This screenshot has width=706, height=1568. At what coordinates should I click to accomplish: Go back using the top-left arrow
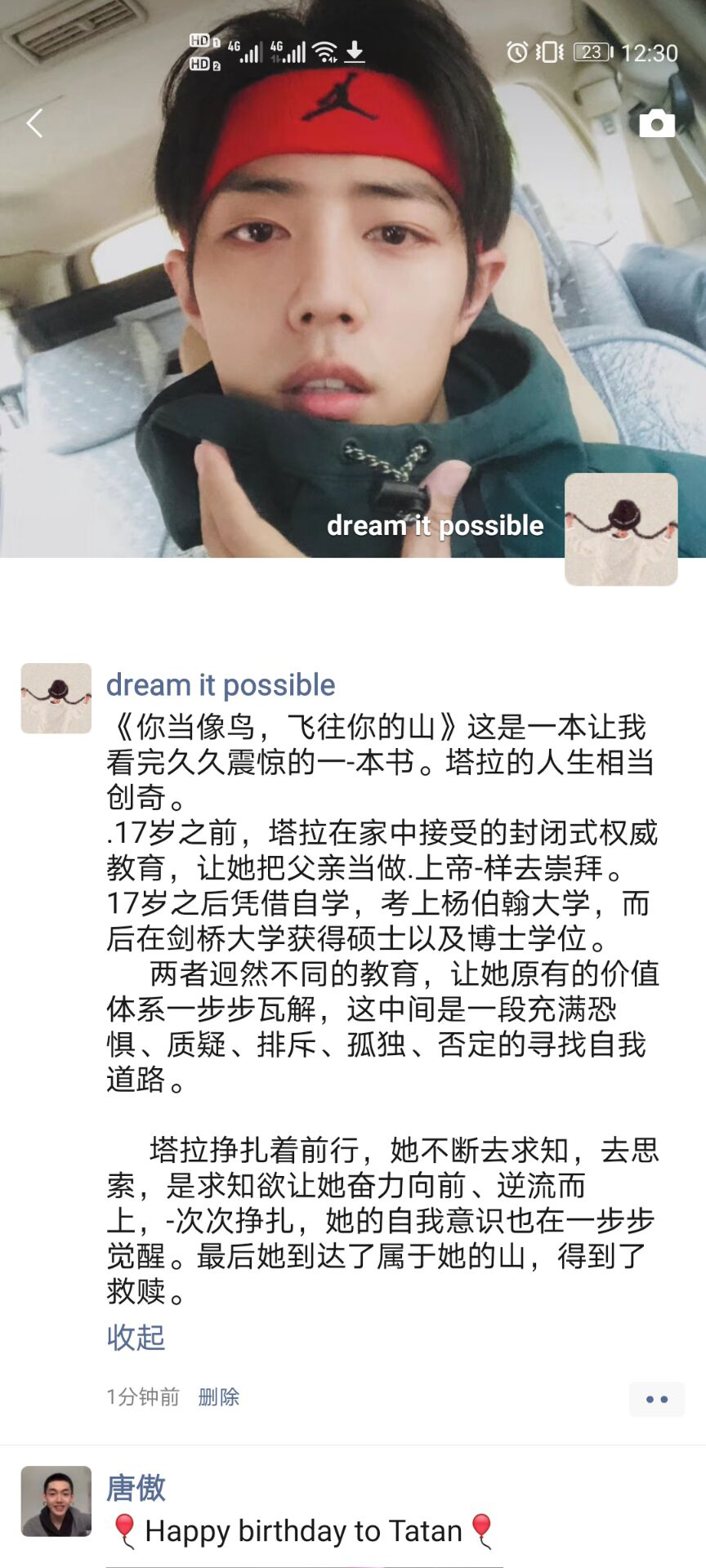[34, 124]
